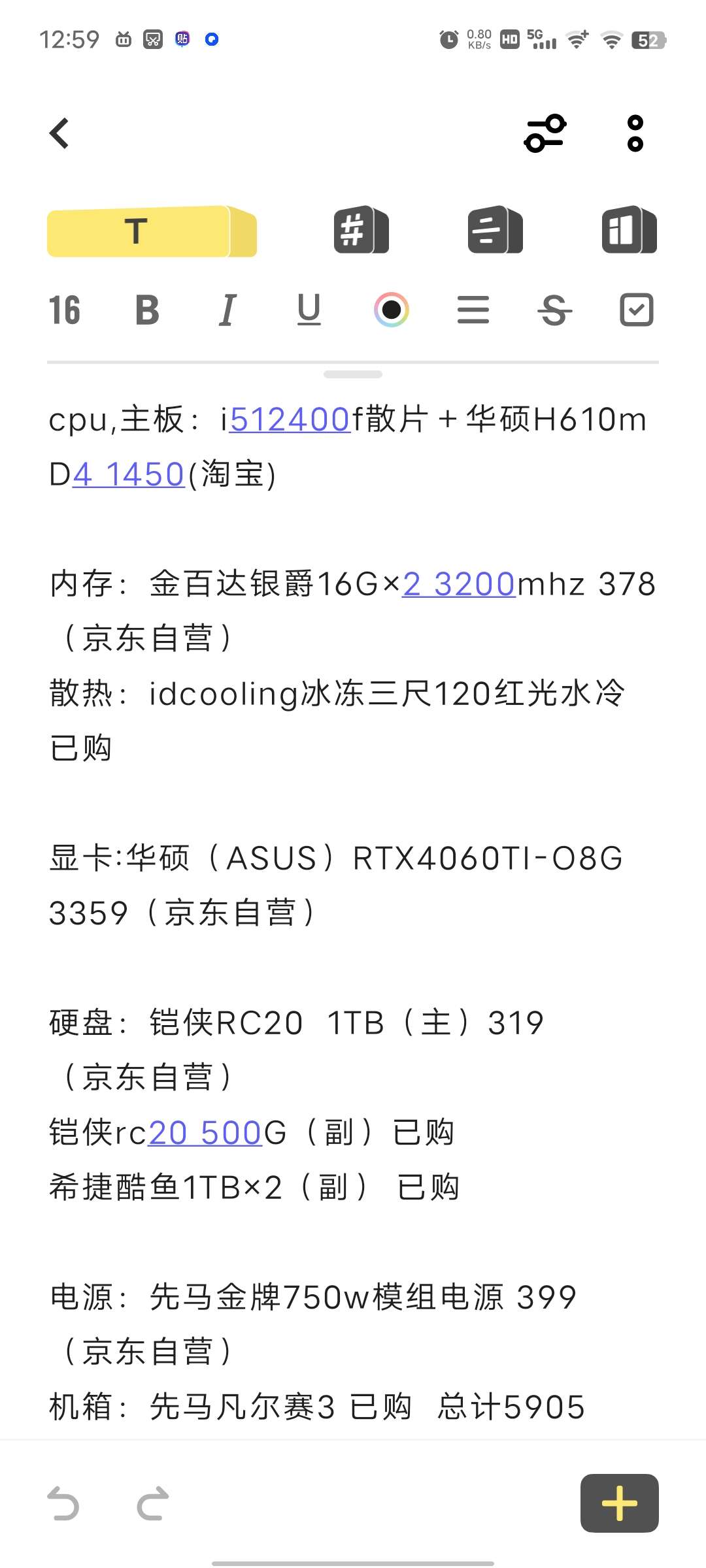The width and height of the screenshot is (706, 1568).
Task: Apply bold formatting
Action: coord(147,310)
